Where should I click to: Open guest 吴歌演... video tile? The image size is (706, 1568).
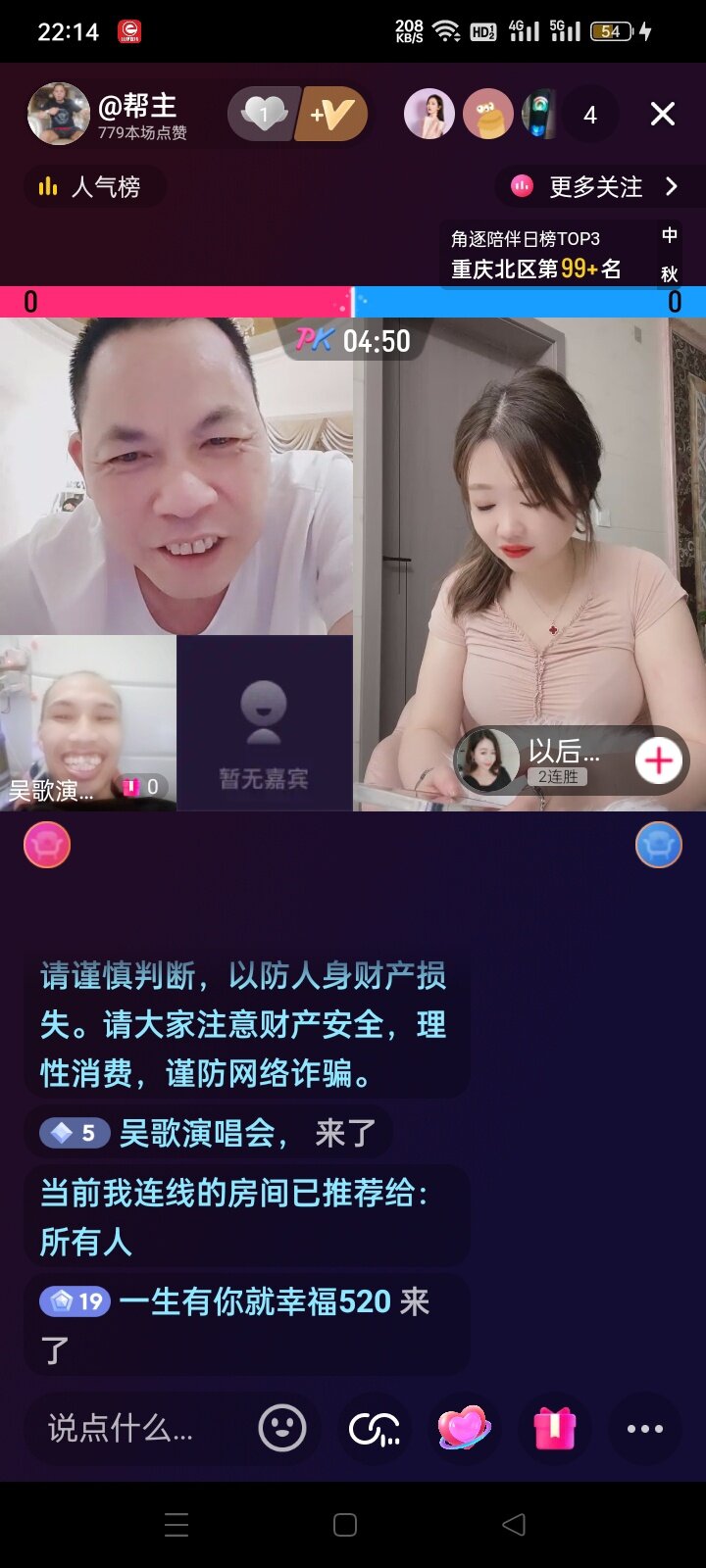(x=88, y=723)
